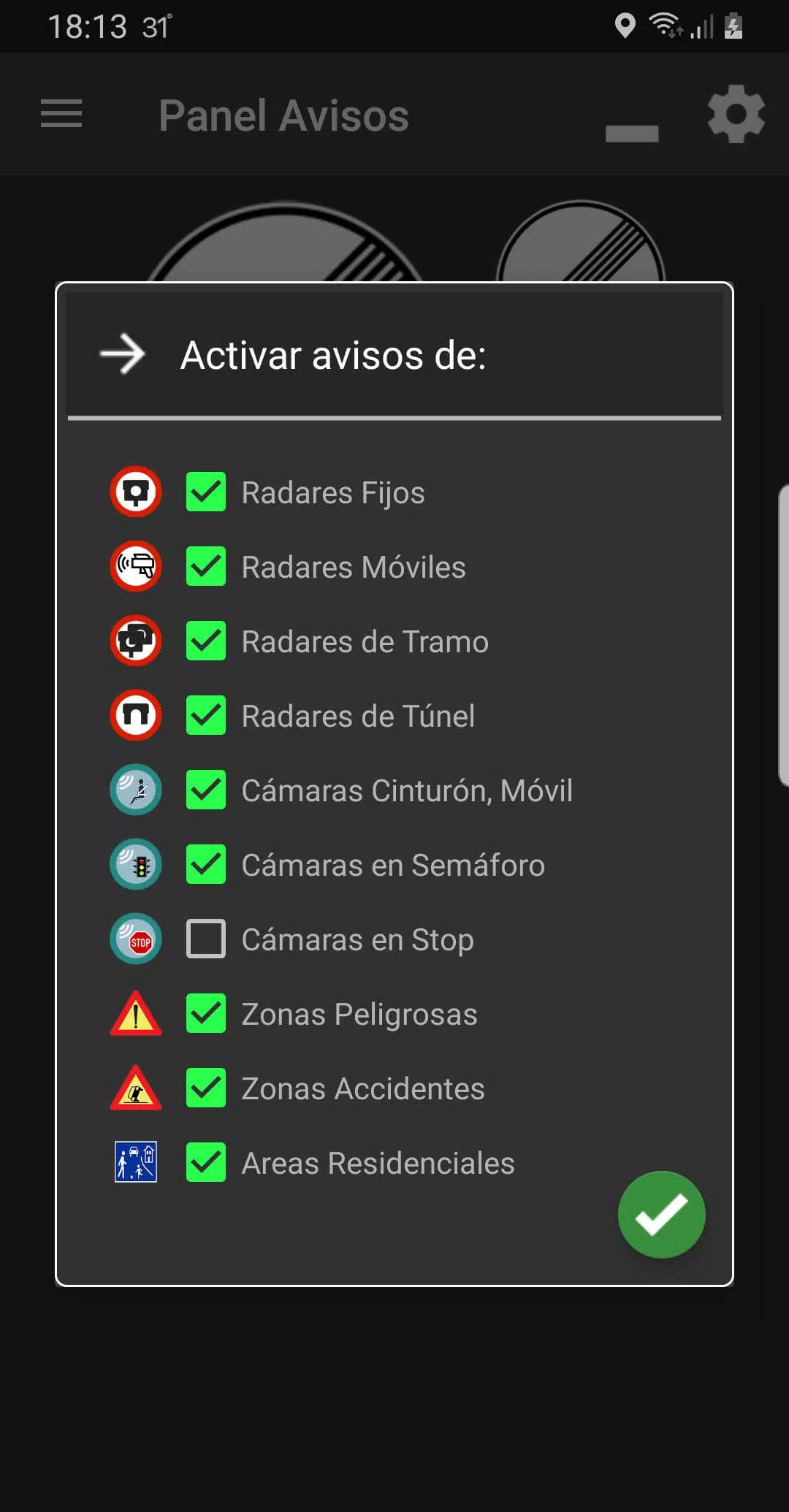Click the Cámaras en Semáforo traffic light icon
Viewport: 789px width, 1512px height.
coord(135,865)
